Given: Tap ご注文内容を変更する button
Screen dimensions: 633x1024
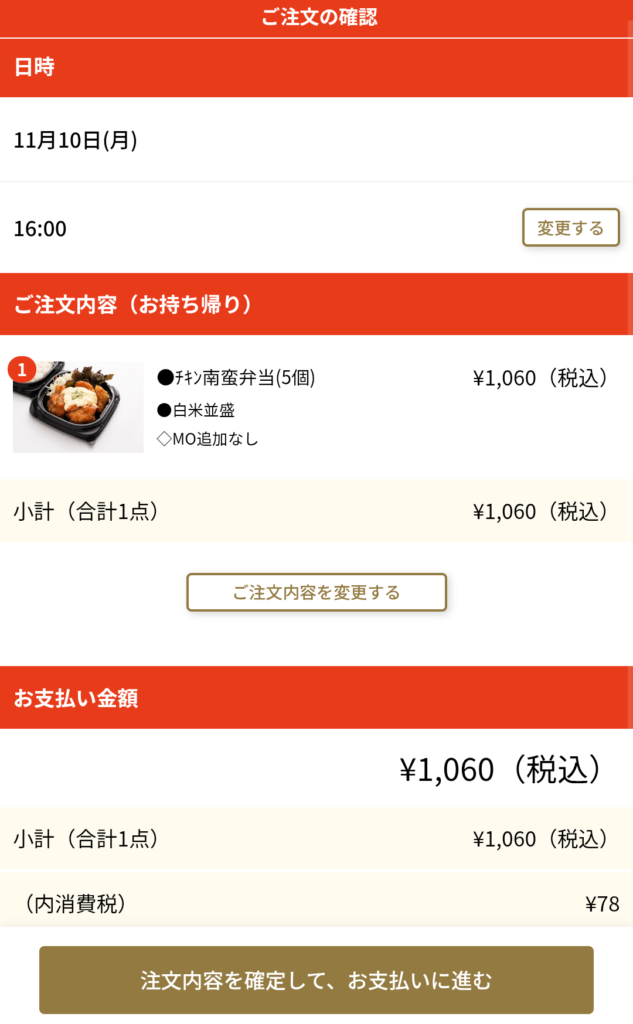Looking at the screenshot, I should [x=316, y=592].
